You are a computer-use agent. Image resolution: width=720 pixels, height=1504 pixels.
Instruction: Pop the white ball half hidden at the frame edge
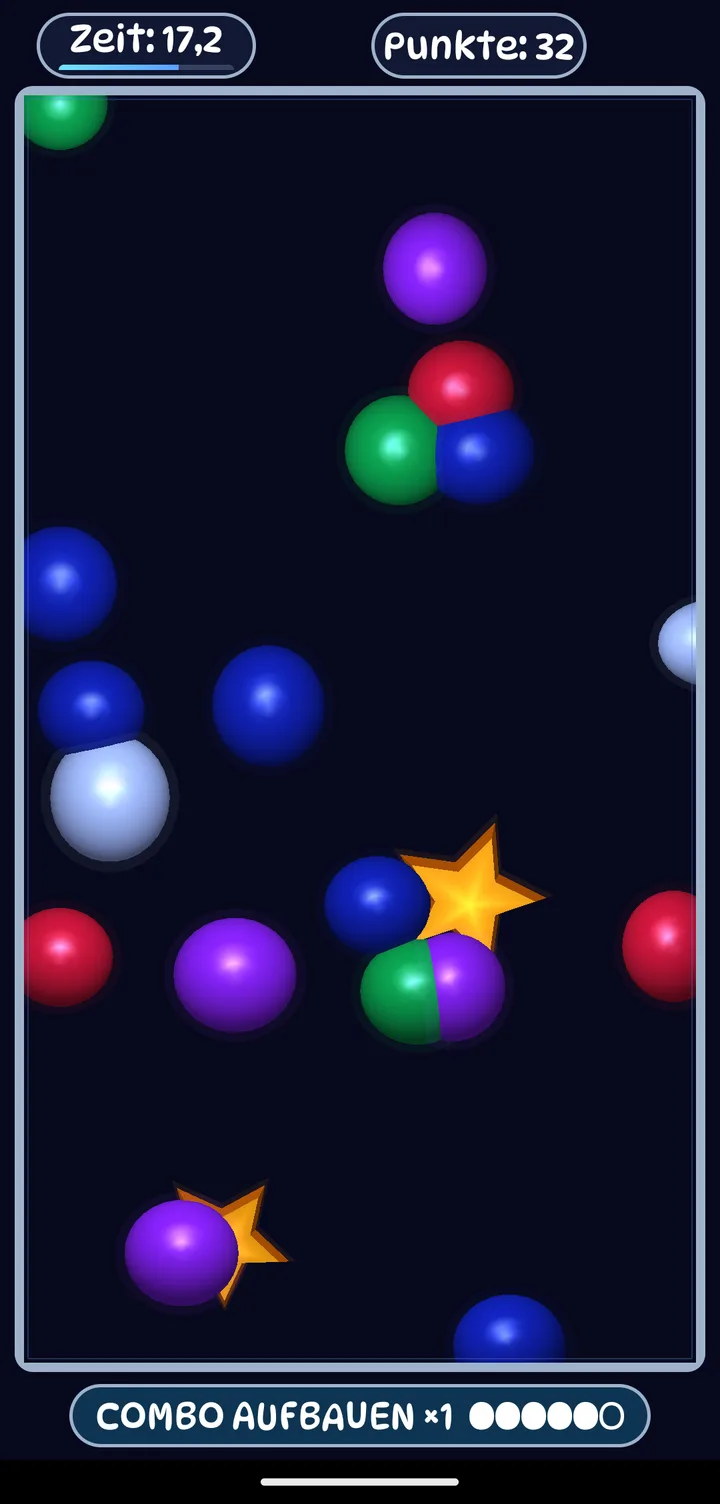click(x=677, y=643)
